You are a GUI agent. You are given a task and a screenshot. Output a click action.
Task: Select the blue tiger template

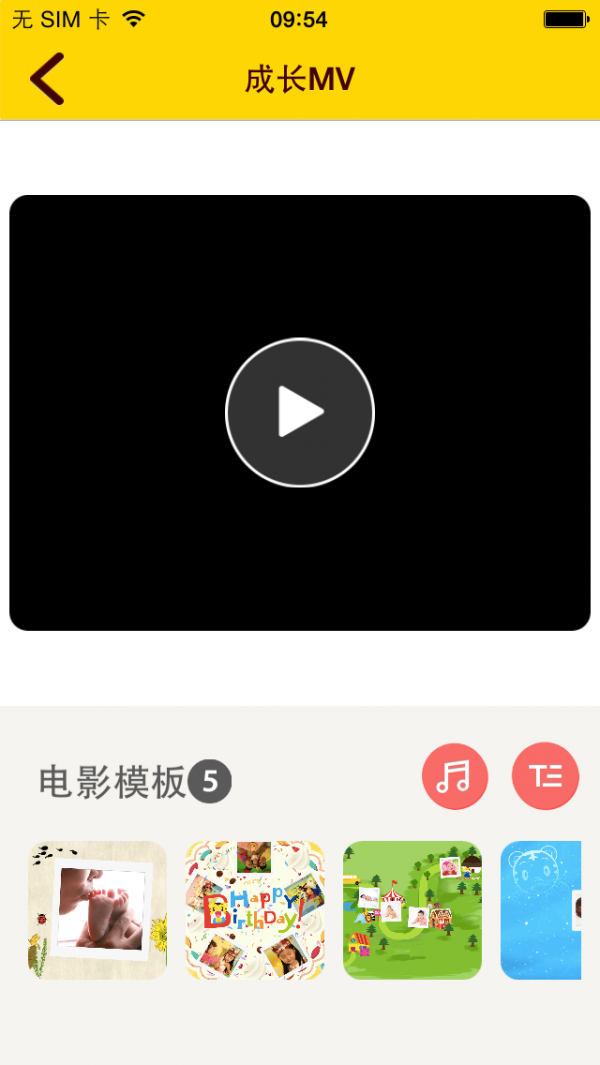tap(541, 910)
